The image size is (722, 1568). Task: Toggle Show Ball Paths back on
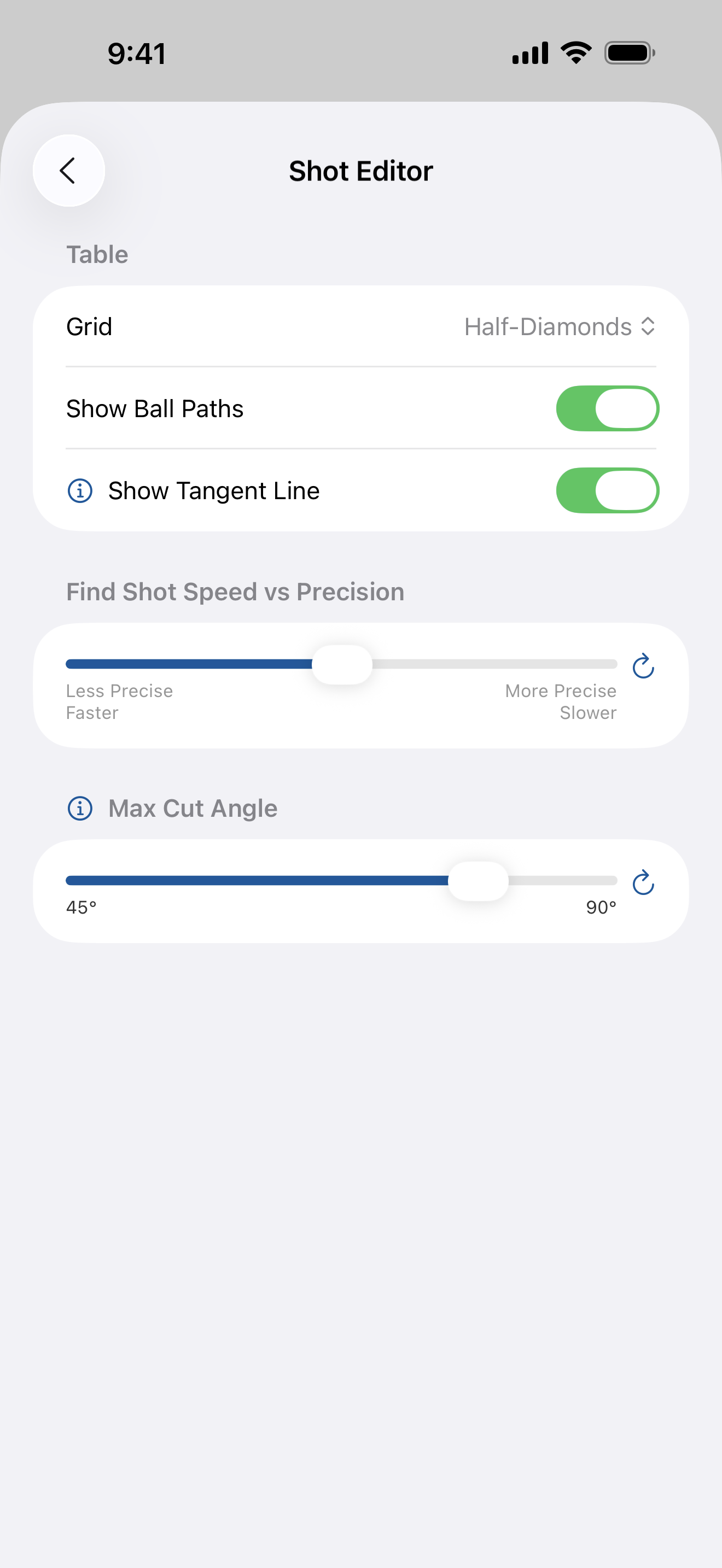click(607, 408)
